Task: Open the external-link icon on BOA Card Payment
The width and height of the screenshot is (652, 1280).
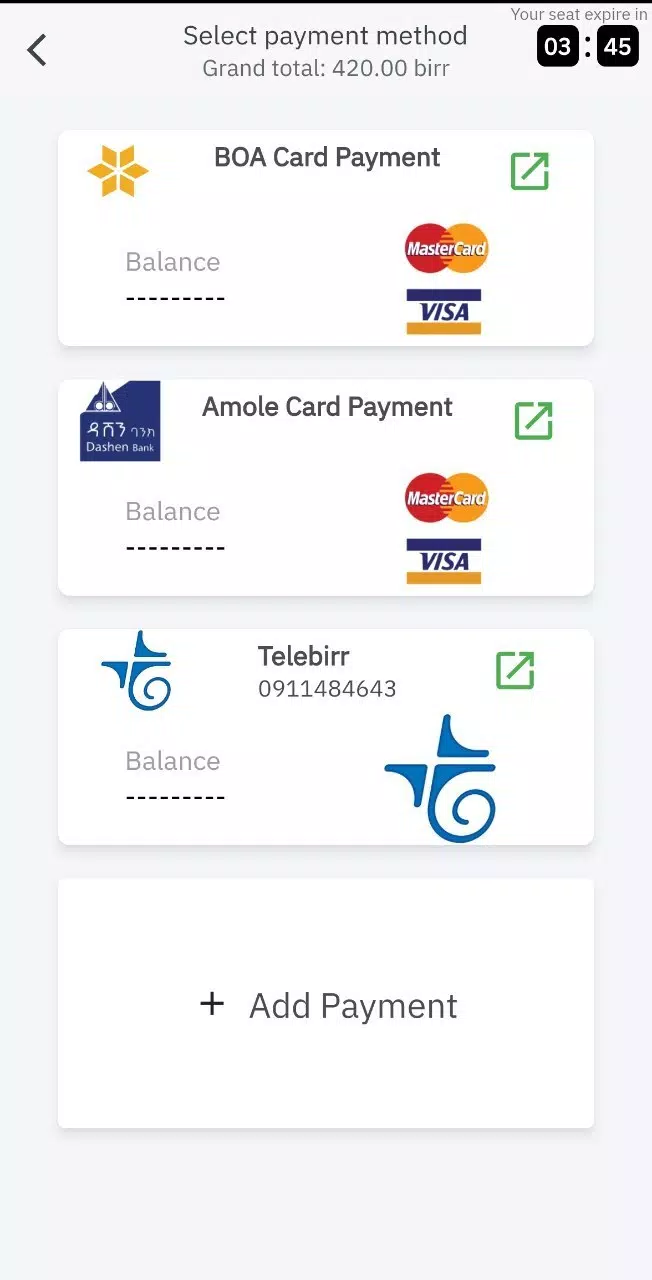Action: pyautogui.click(x=529, y=171)
